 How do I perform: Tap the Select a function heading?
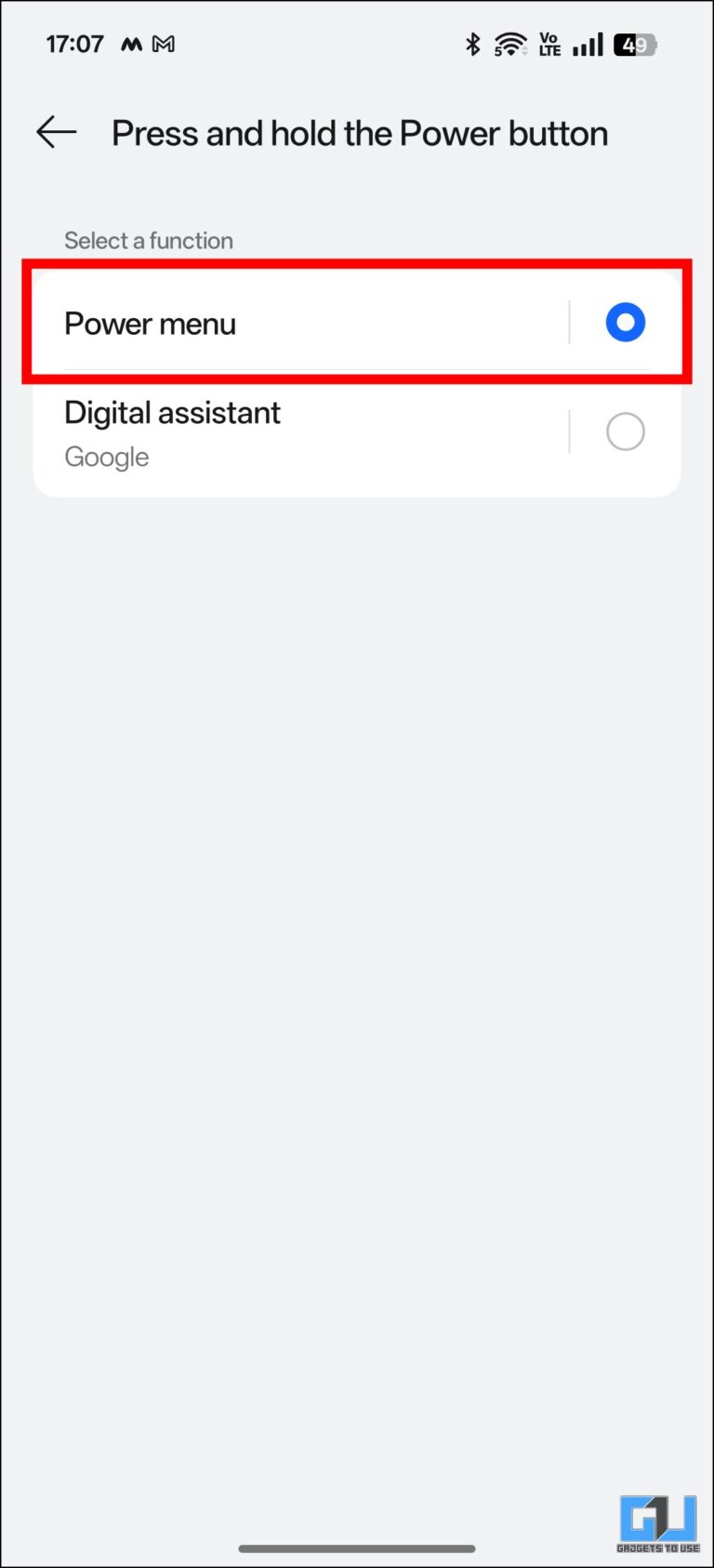point(148,240)
